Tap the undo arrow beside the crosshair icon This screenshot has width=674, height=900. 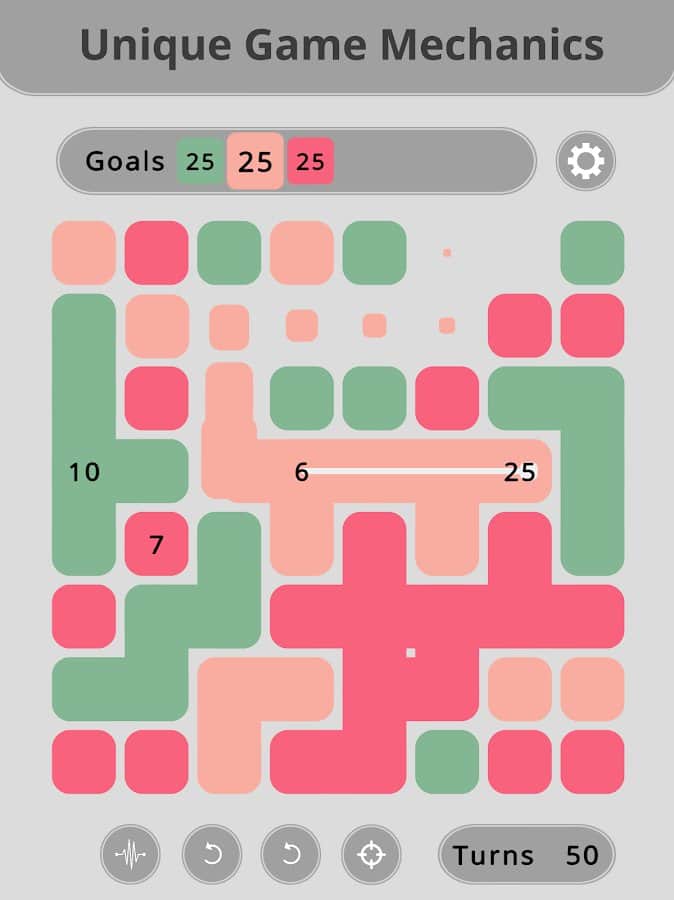(291, 855)
